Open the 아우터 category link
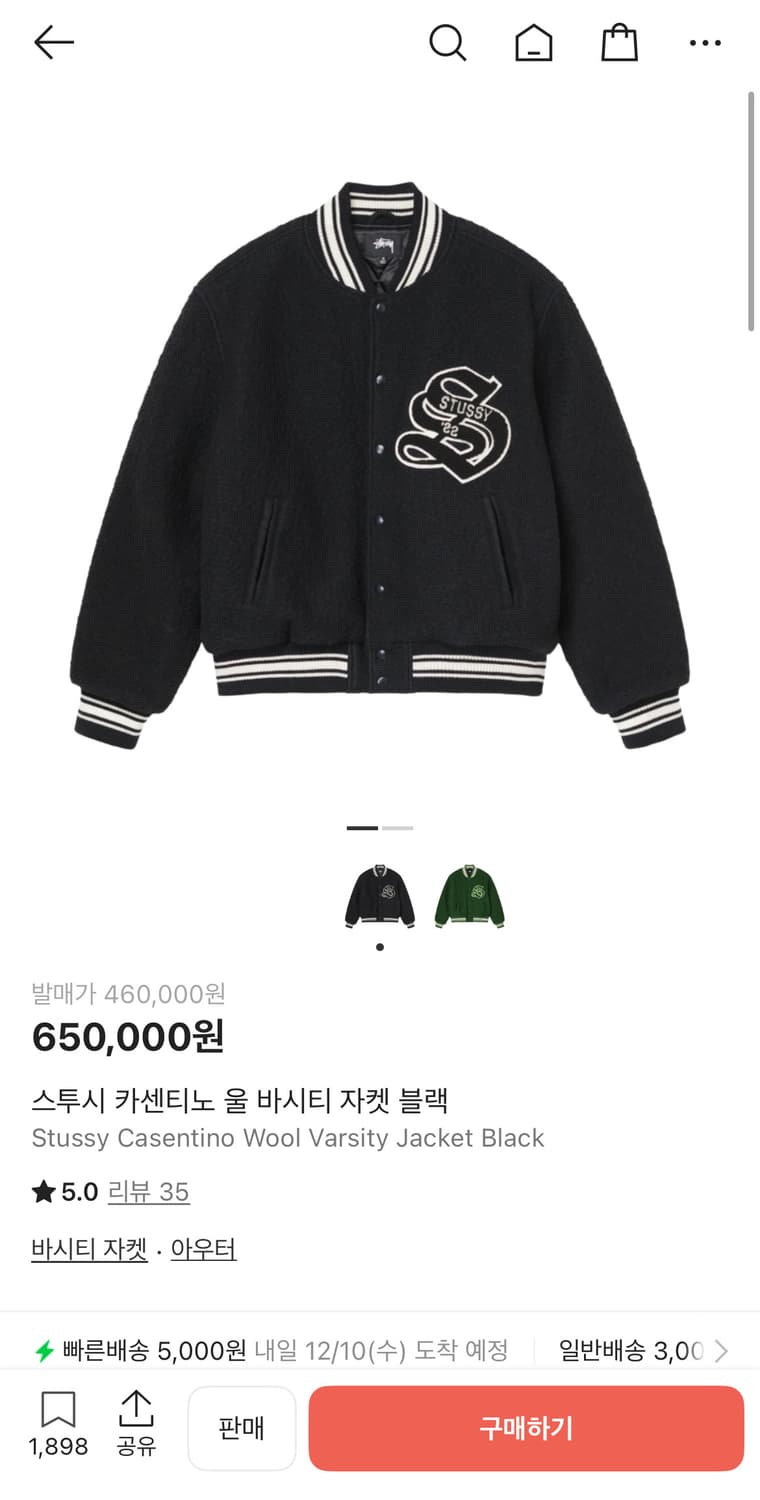The height and width of the screenshot is (1500, 760). tap(203, 1249)
